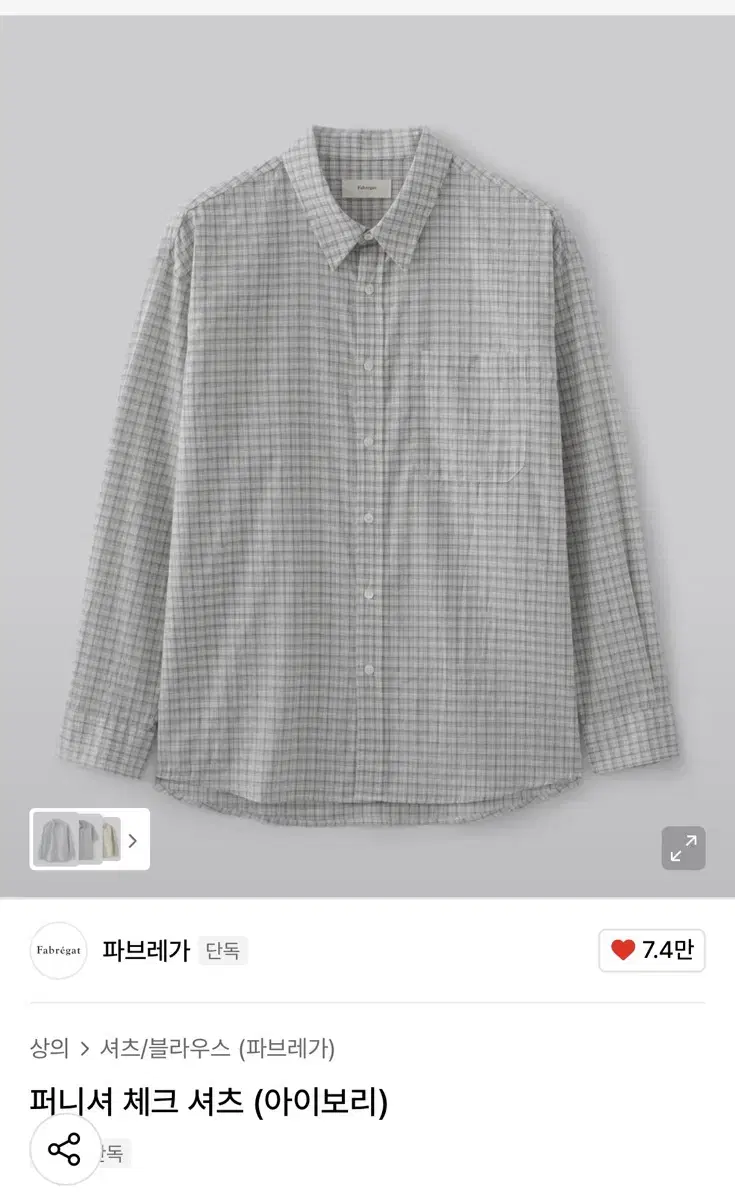Open fullscreen view via the expand arrows icon
The width and height of the screenshot is (735, 1200).
[x=683, y=848]
